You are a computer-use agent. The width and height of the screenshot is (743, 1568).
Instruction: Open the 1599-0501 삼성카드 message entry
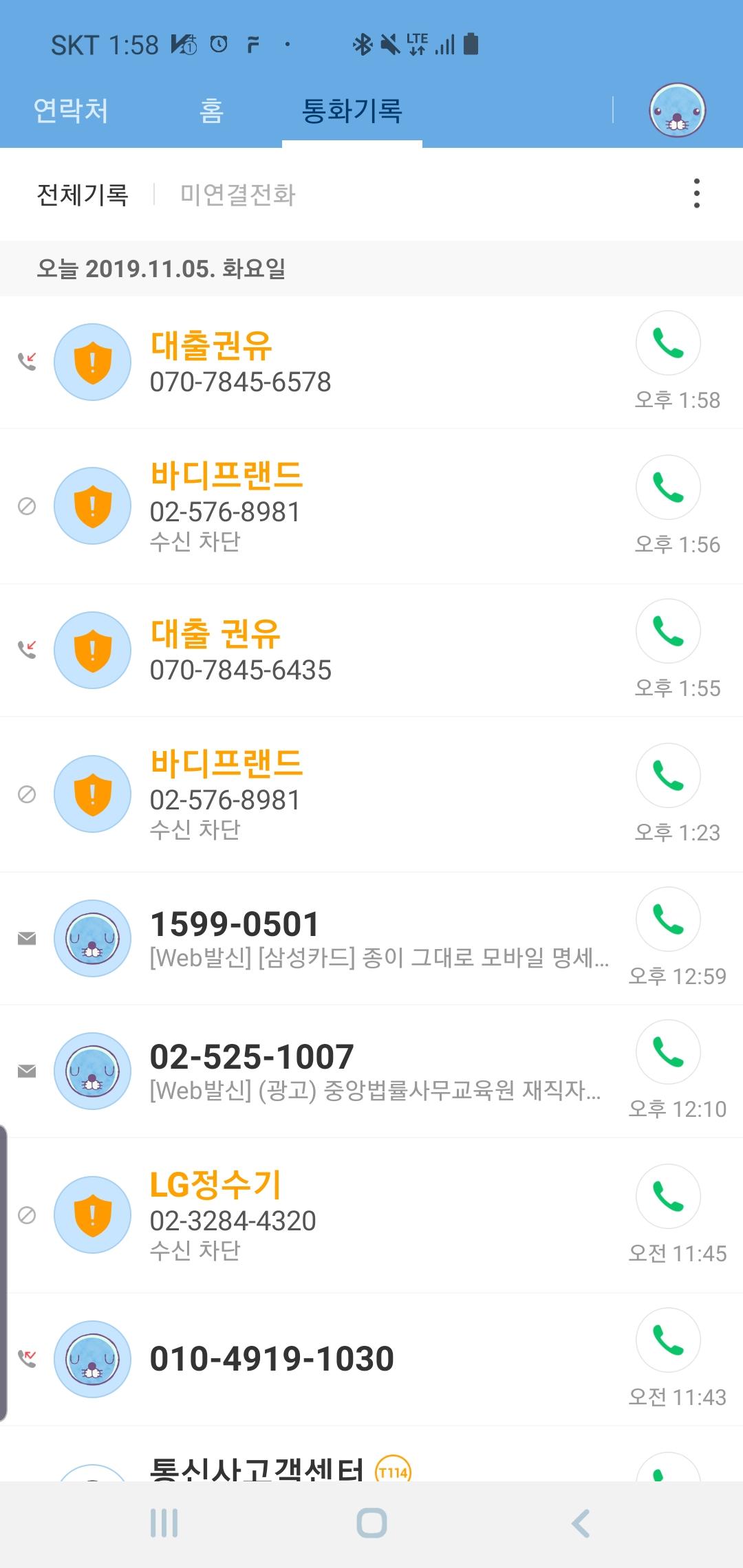(x=344, y=939)
